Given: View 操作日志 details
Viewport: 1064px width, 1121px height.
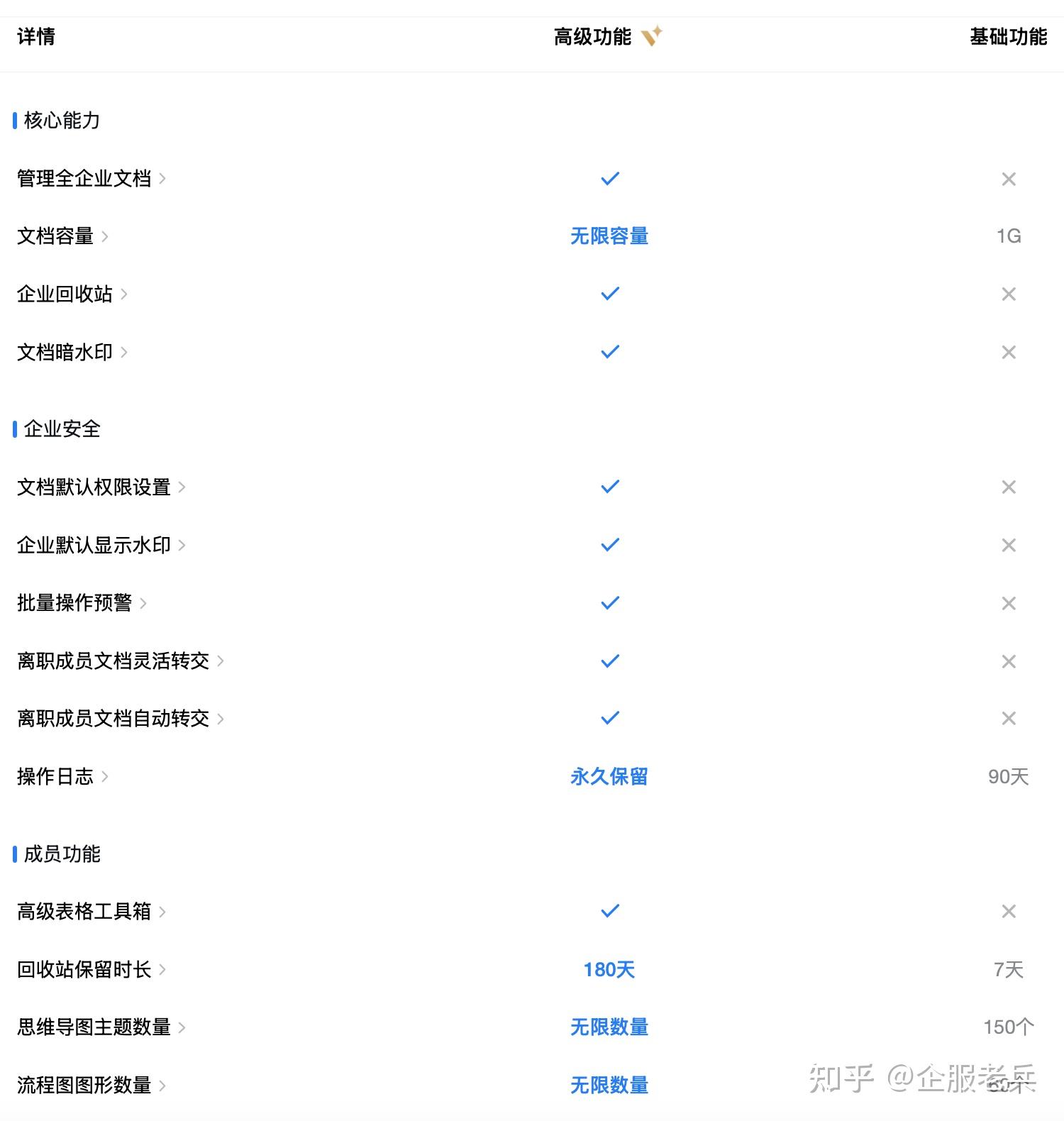Looking at the screenshot, I should [x=62, y=776].
